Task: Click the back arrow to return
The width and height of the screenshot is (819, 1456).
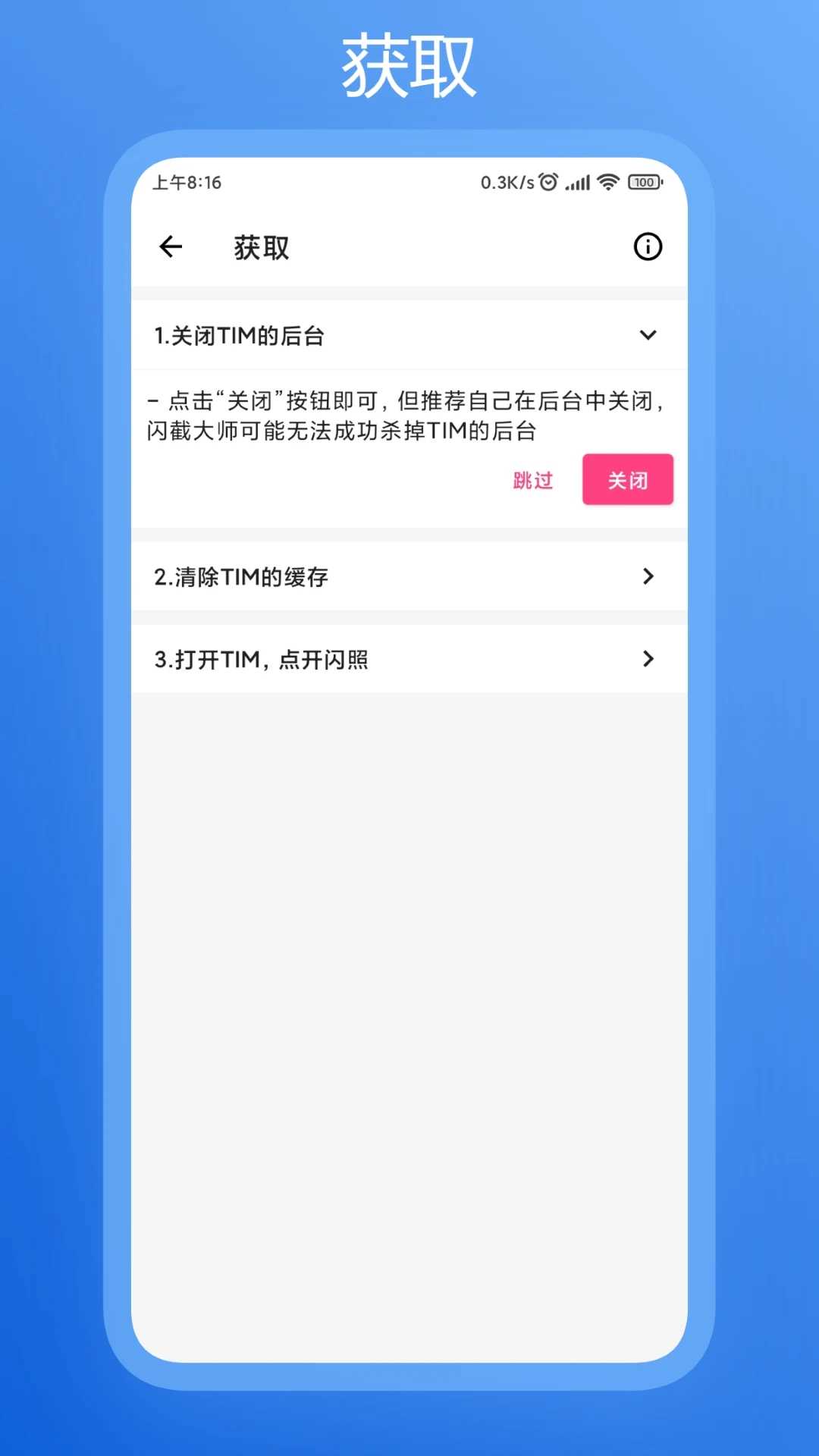Action: pos(170,246)
